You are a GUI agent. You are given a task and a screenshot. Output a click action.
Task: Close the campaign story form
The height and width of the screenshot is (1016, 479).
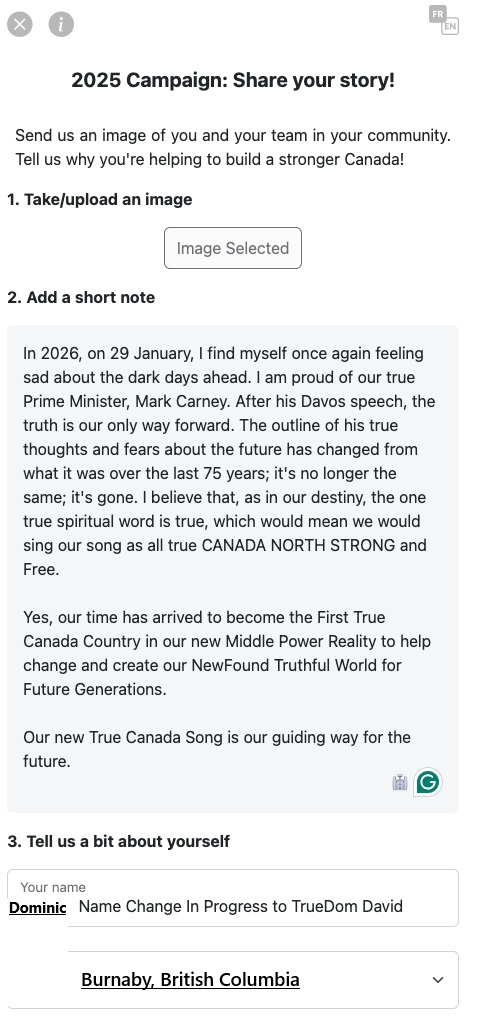coord(20,25)
